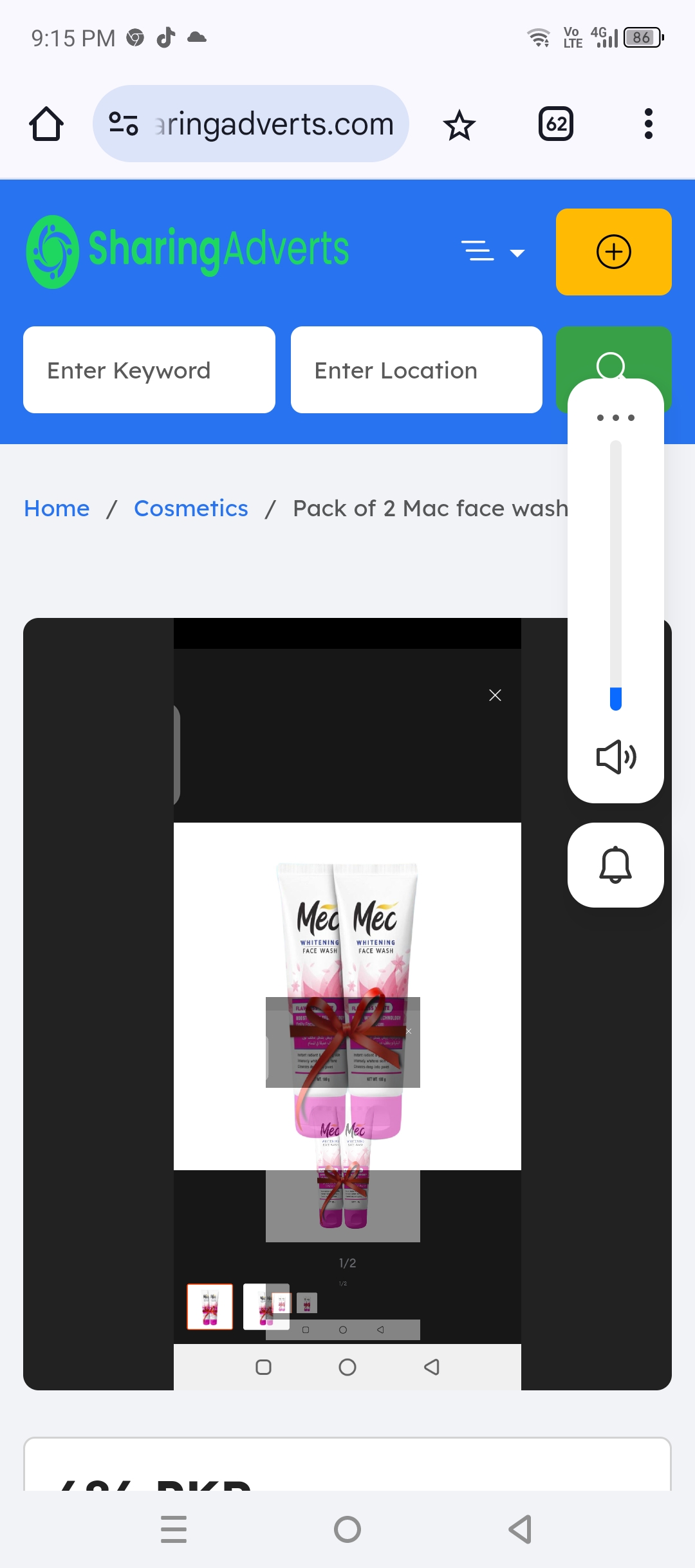
Task: Post a new ad with plus button
Action: coord(613,252)
